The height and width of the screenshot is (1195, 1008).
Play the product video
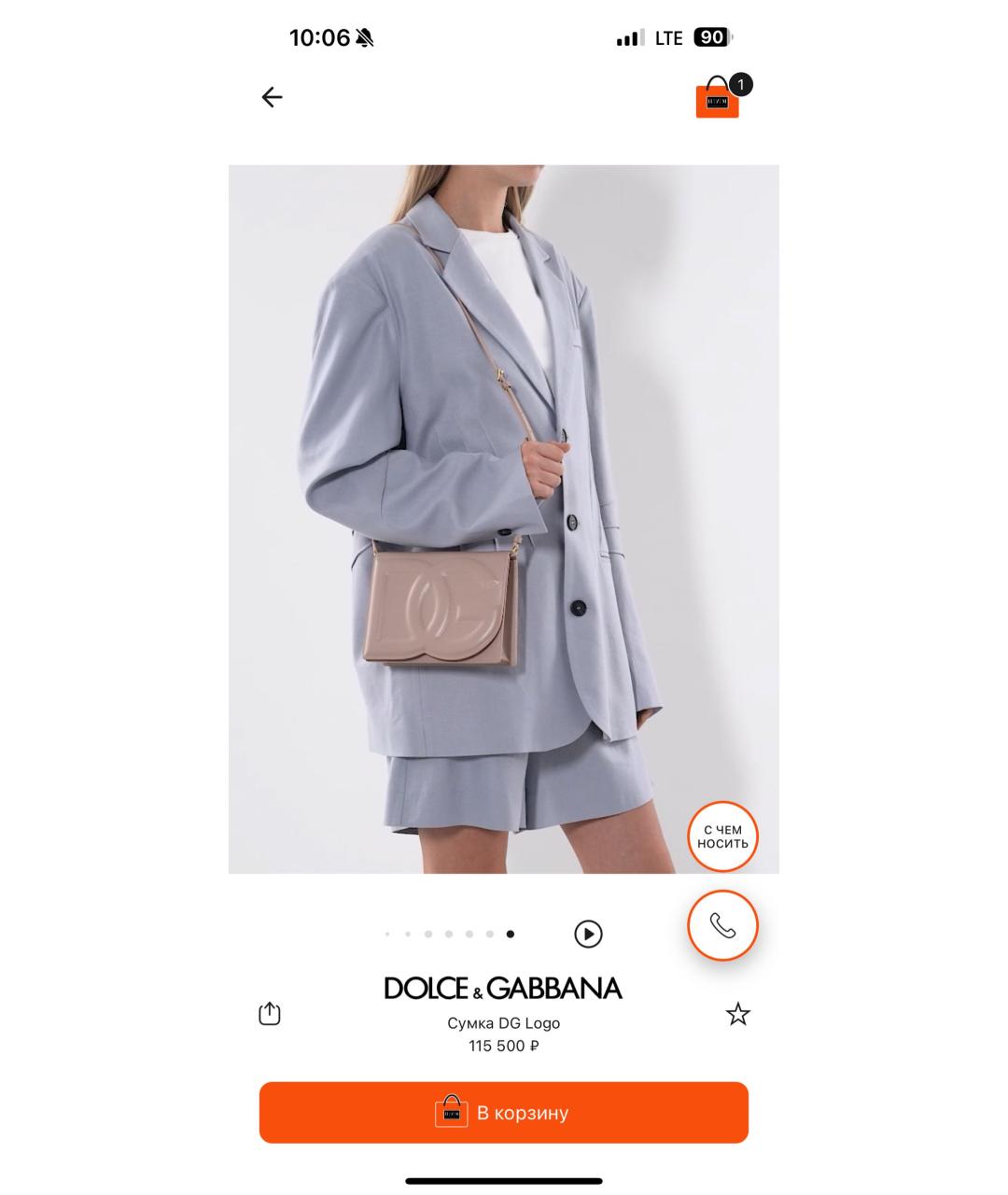[x=588, y=934]
